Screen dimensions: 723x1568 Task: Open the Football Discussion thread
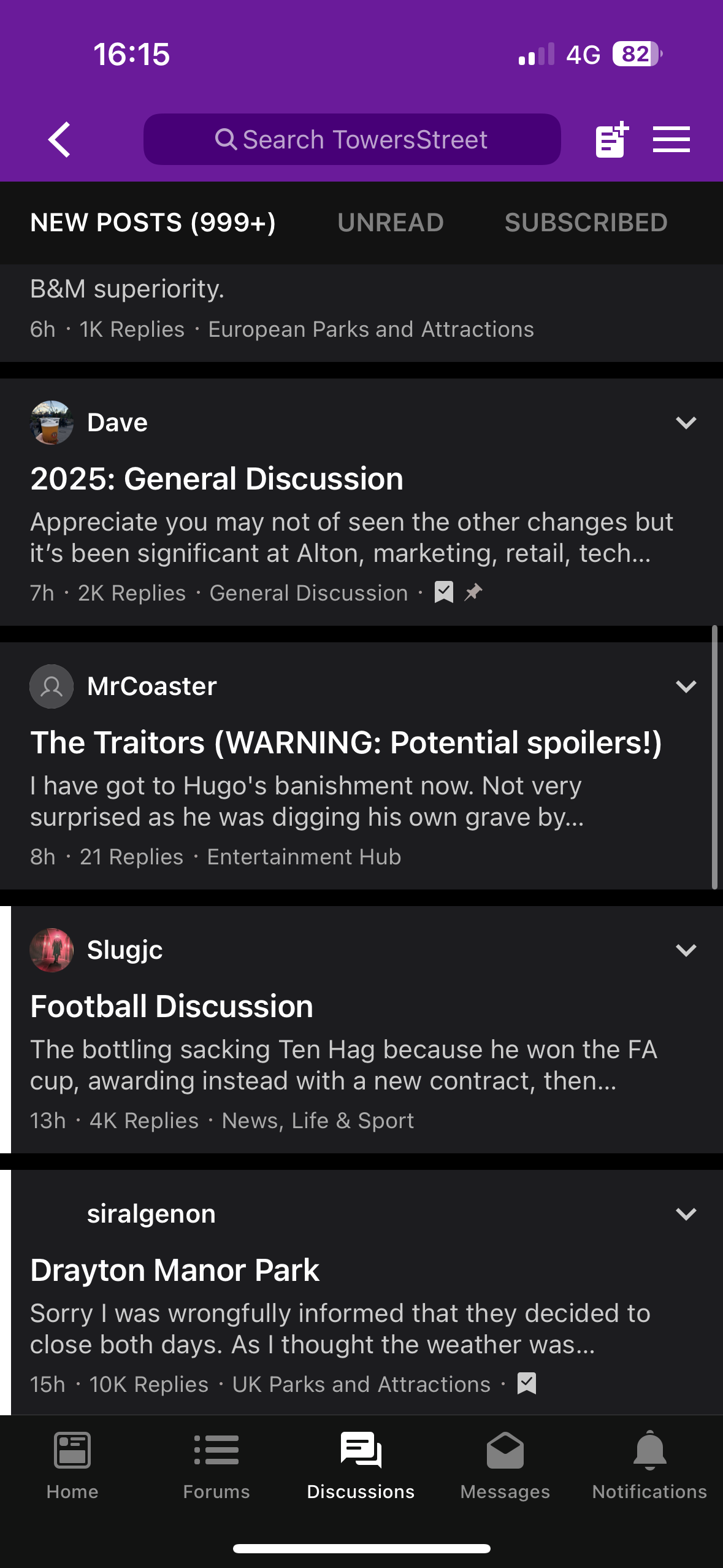pyautogui.click(x=172, y=1007)
